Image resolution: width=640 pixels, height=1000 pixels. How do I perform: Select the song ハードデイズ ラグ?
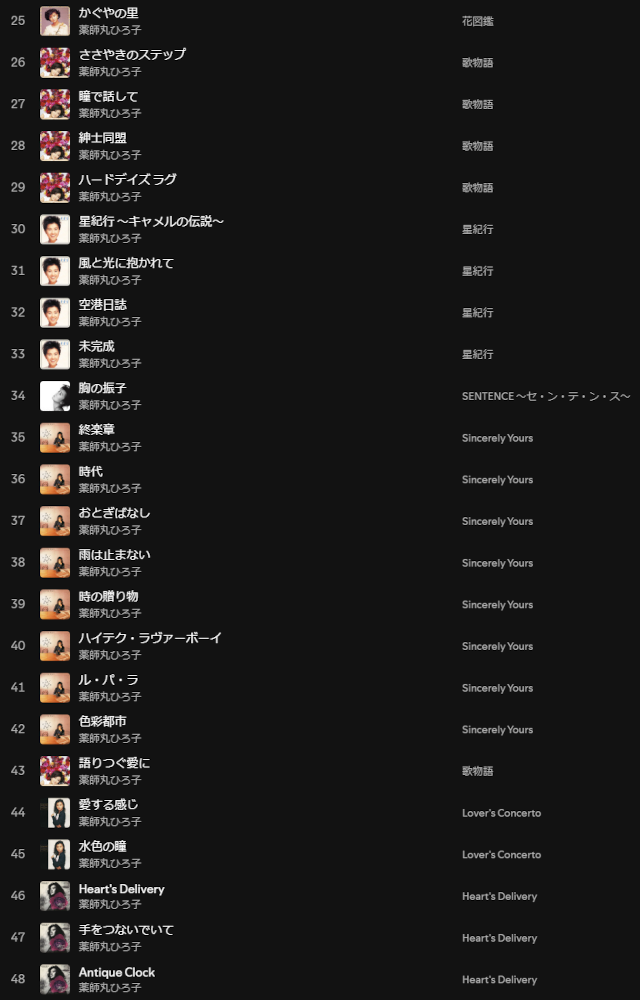(127, 179)
